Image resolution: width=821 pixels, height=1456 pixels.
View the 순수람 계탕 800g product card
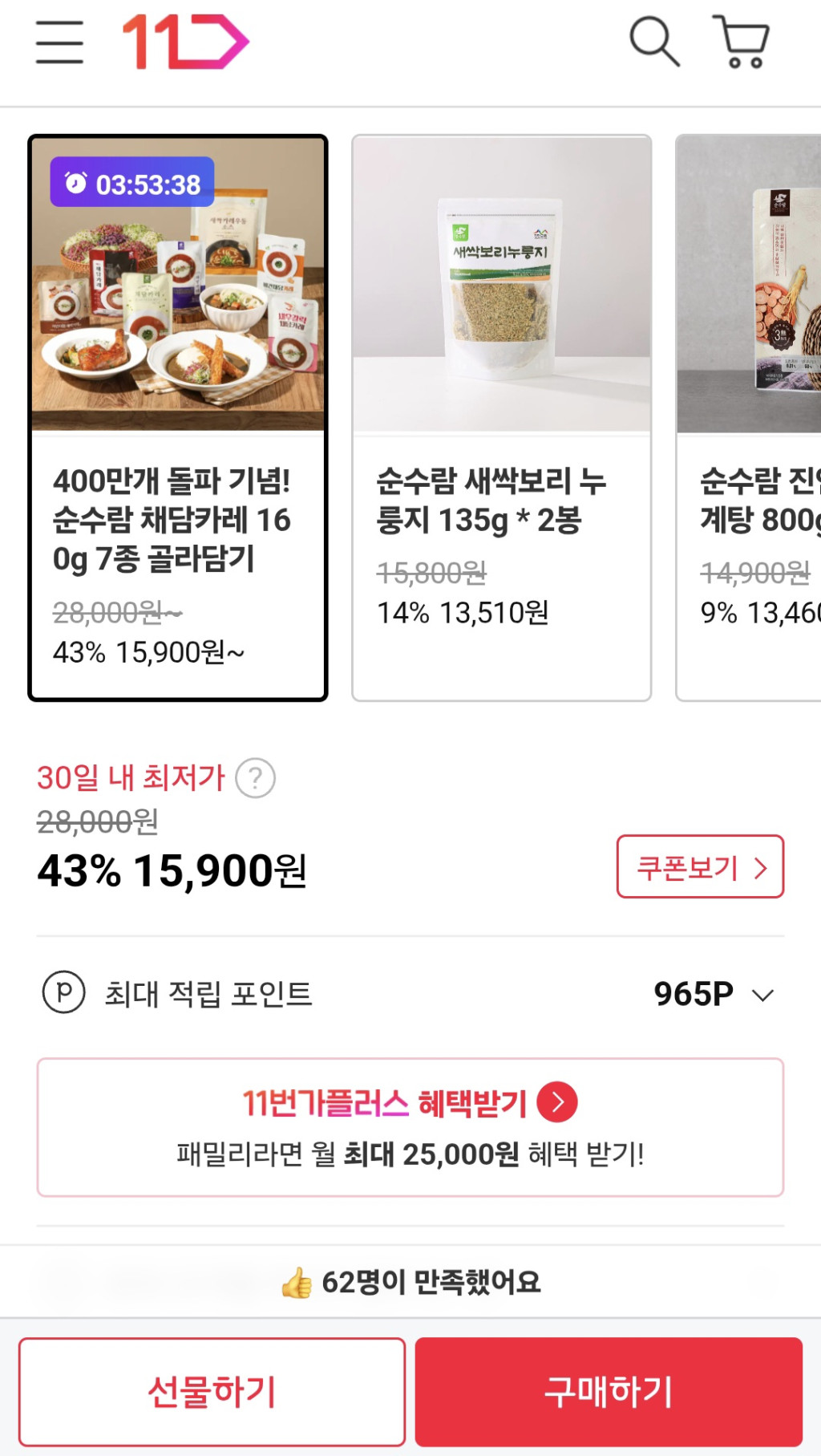[x=750, y=417]
